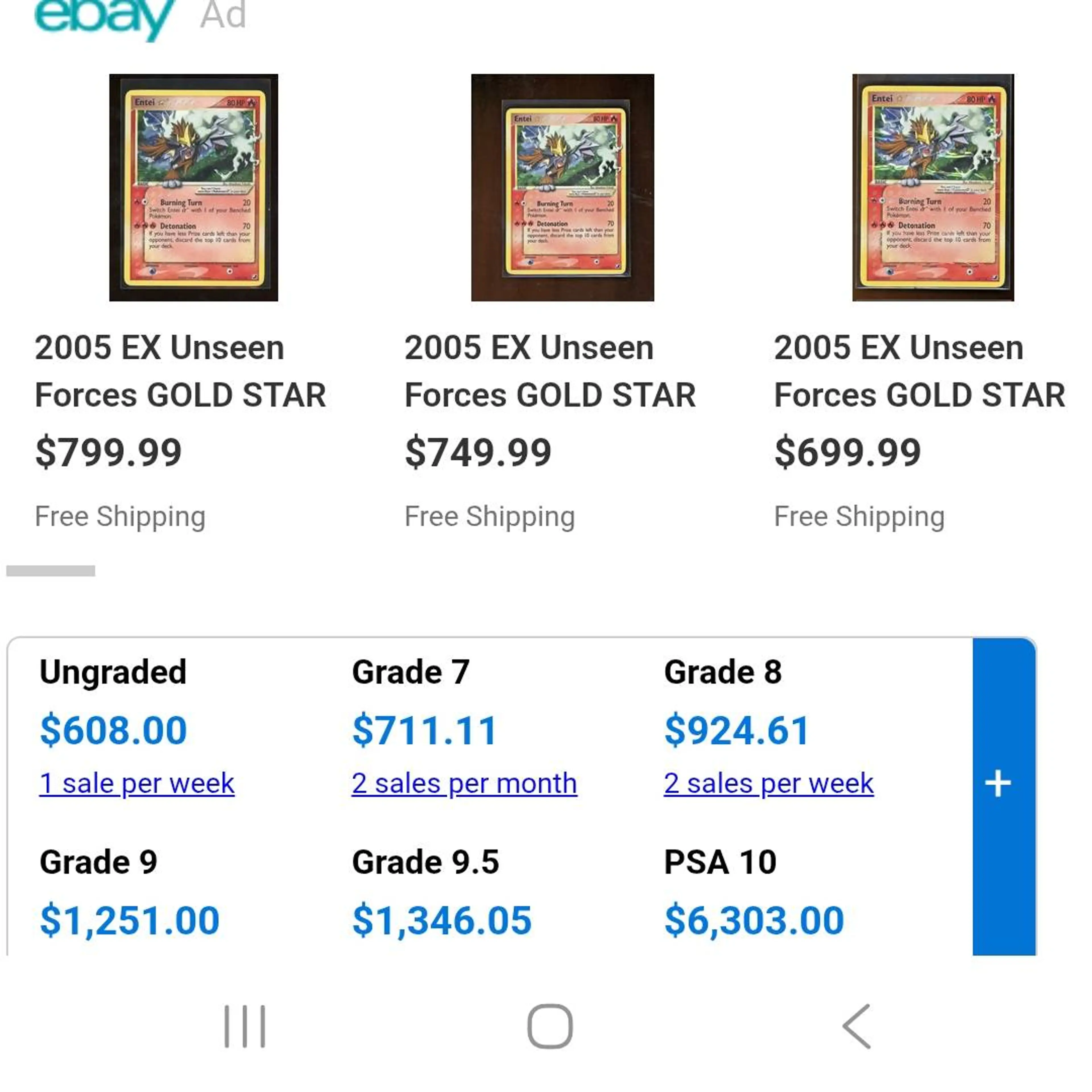Image resolution: width=1092 pixels, height=1092 pixels.
Task: Open the $749.99 Gold Star Entei listing
Action: coord(562,188)
